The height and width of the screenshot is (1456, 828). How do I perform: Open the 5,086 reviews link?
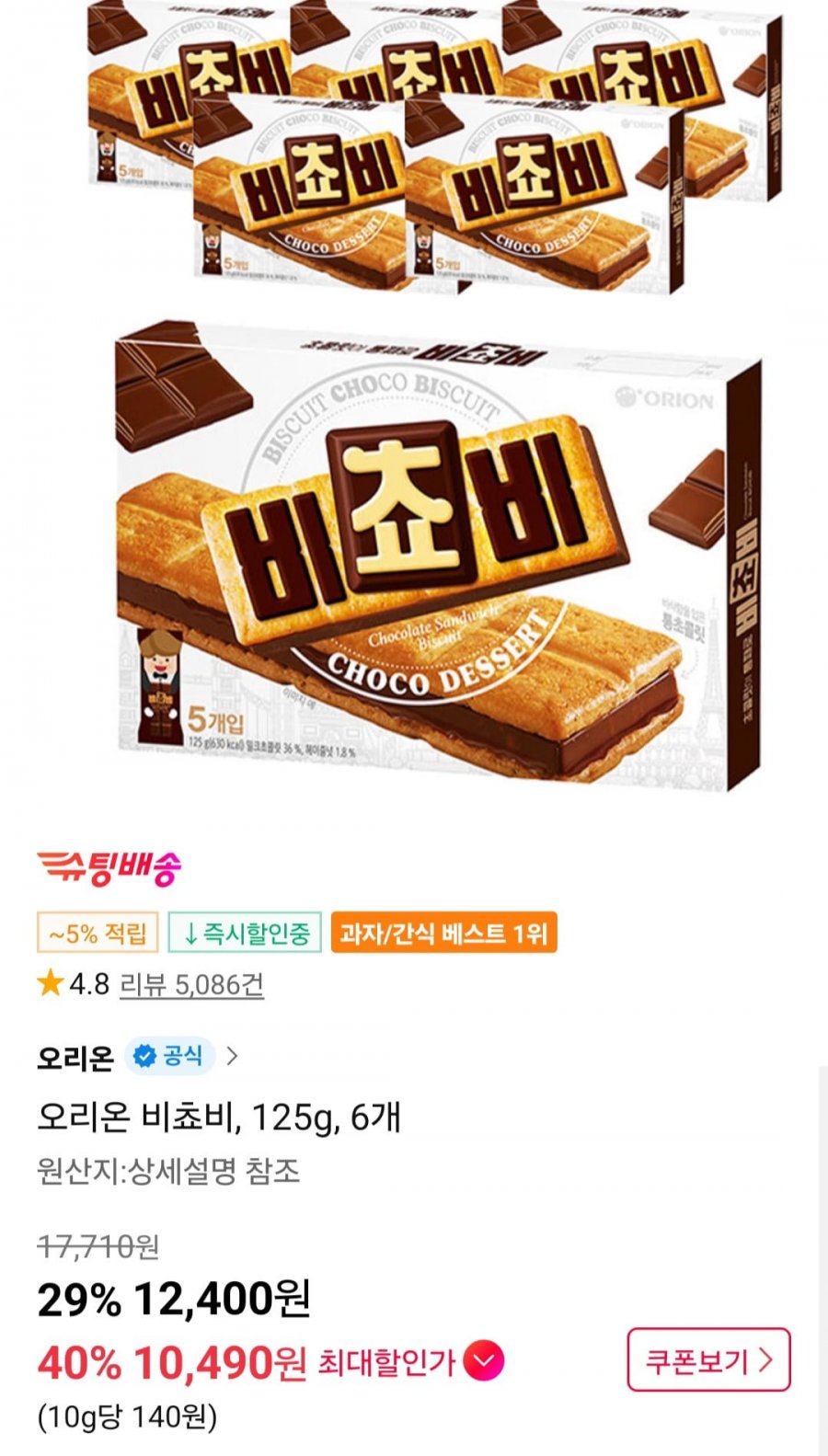(x=191, y=985)
